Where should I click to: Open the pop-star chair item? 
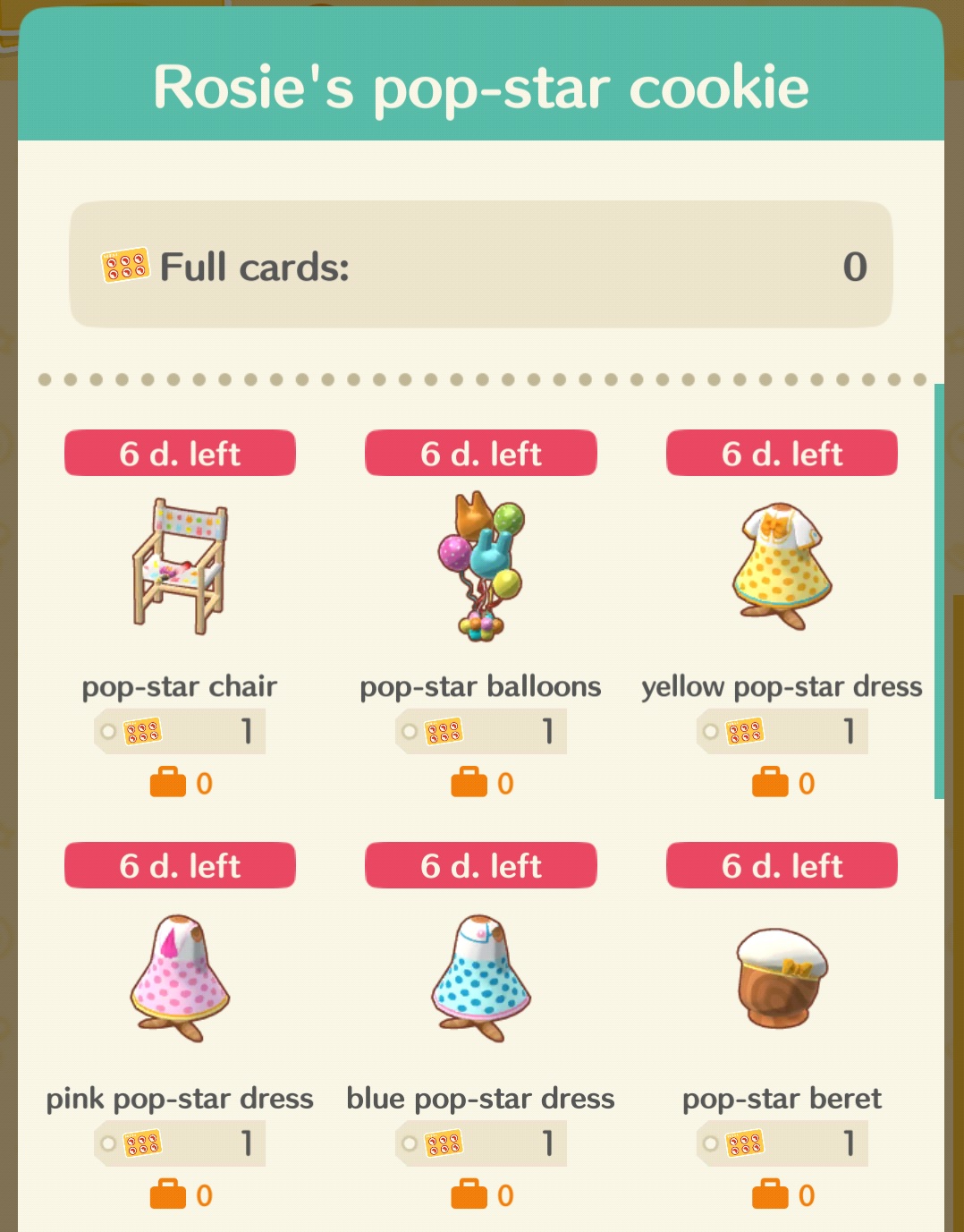[180, 566]
